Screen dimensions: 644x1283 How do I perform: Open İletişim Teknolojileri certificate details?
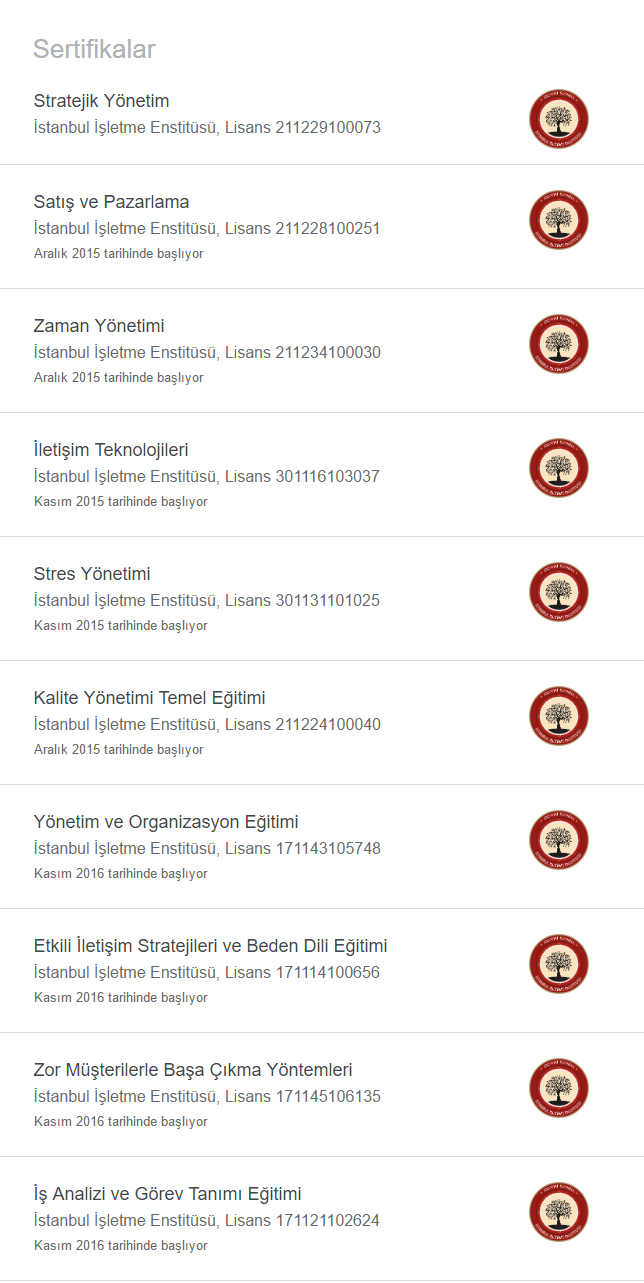point(111,450)
